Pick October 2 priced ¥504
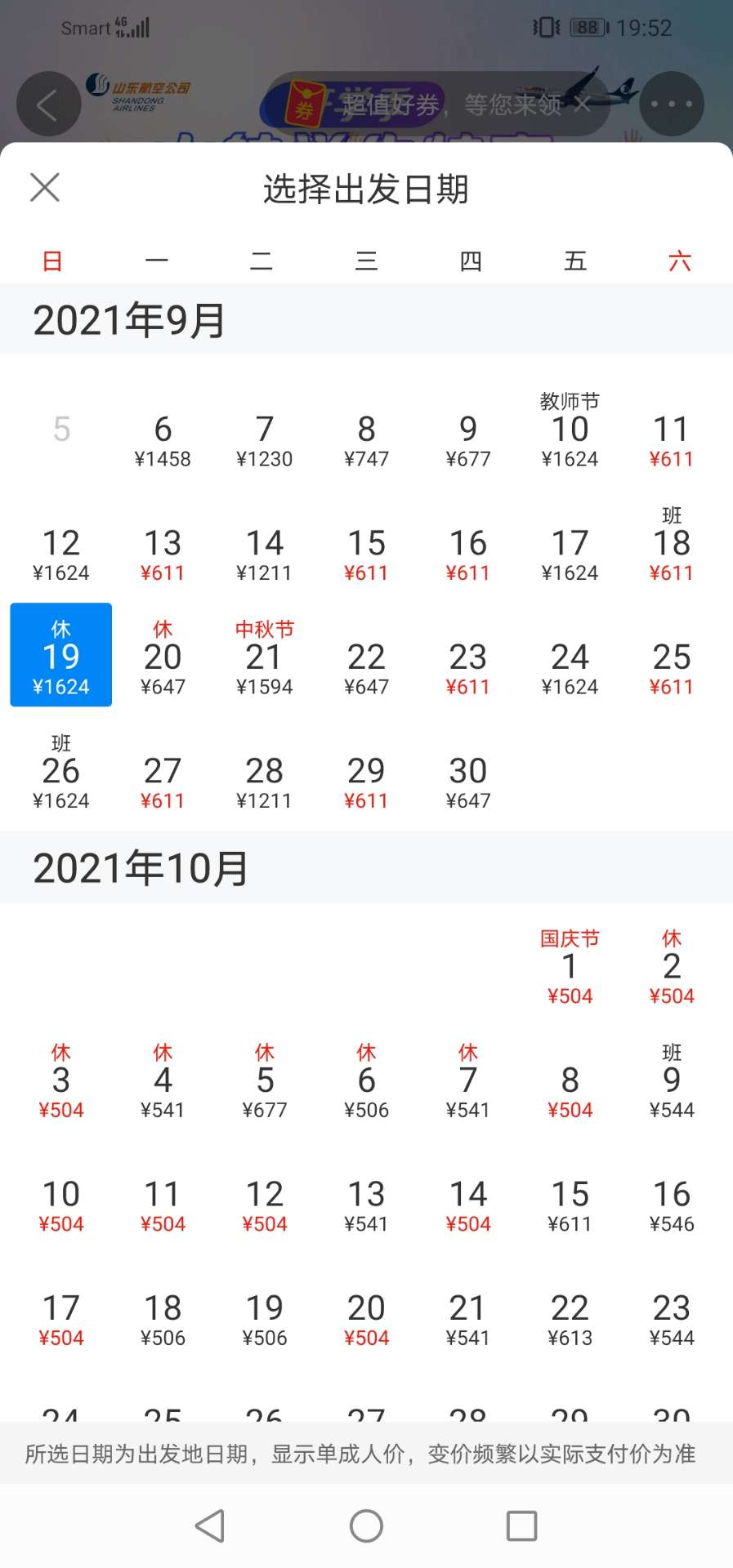The height and width of the screenshot is (1568, 733). pyautogui.click(x=671, y=970)
